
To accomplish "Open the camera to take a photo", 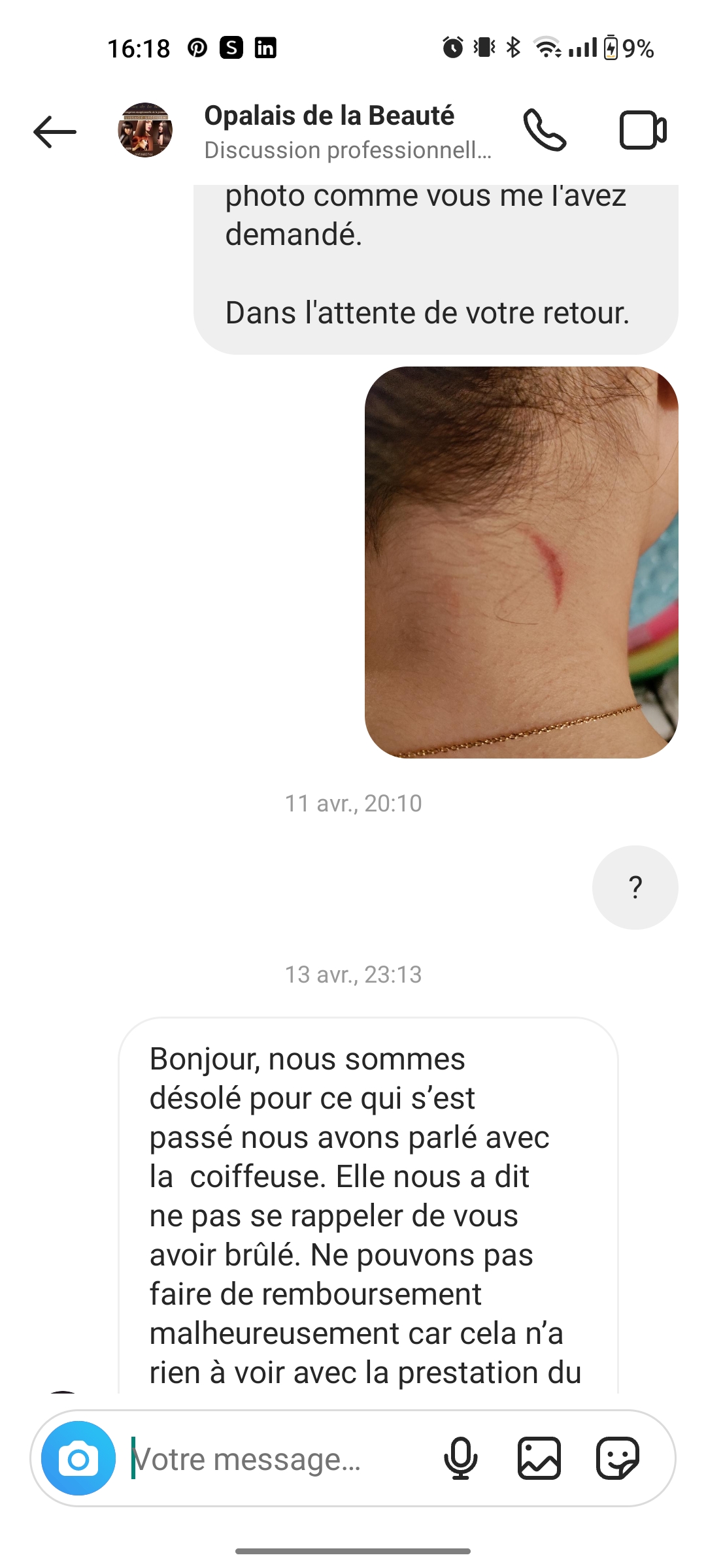I will [78, 1458].
